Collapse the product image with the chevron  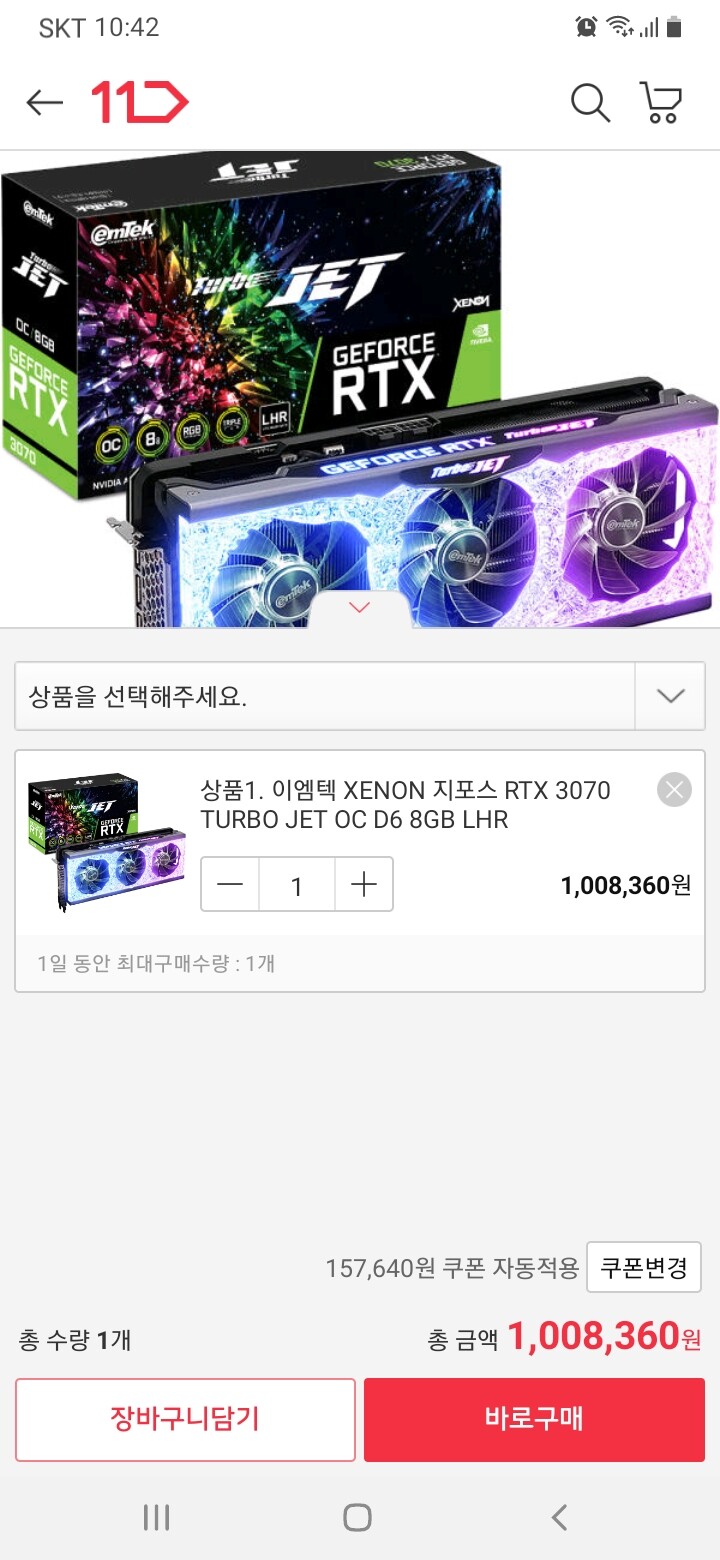coord(359,606)
